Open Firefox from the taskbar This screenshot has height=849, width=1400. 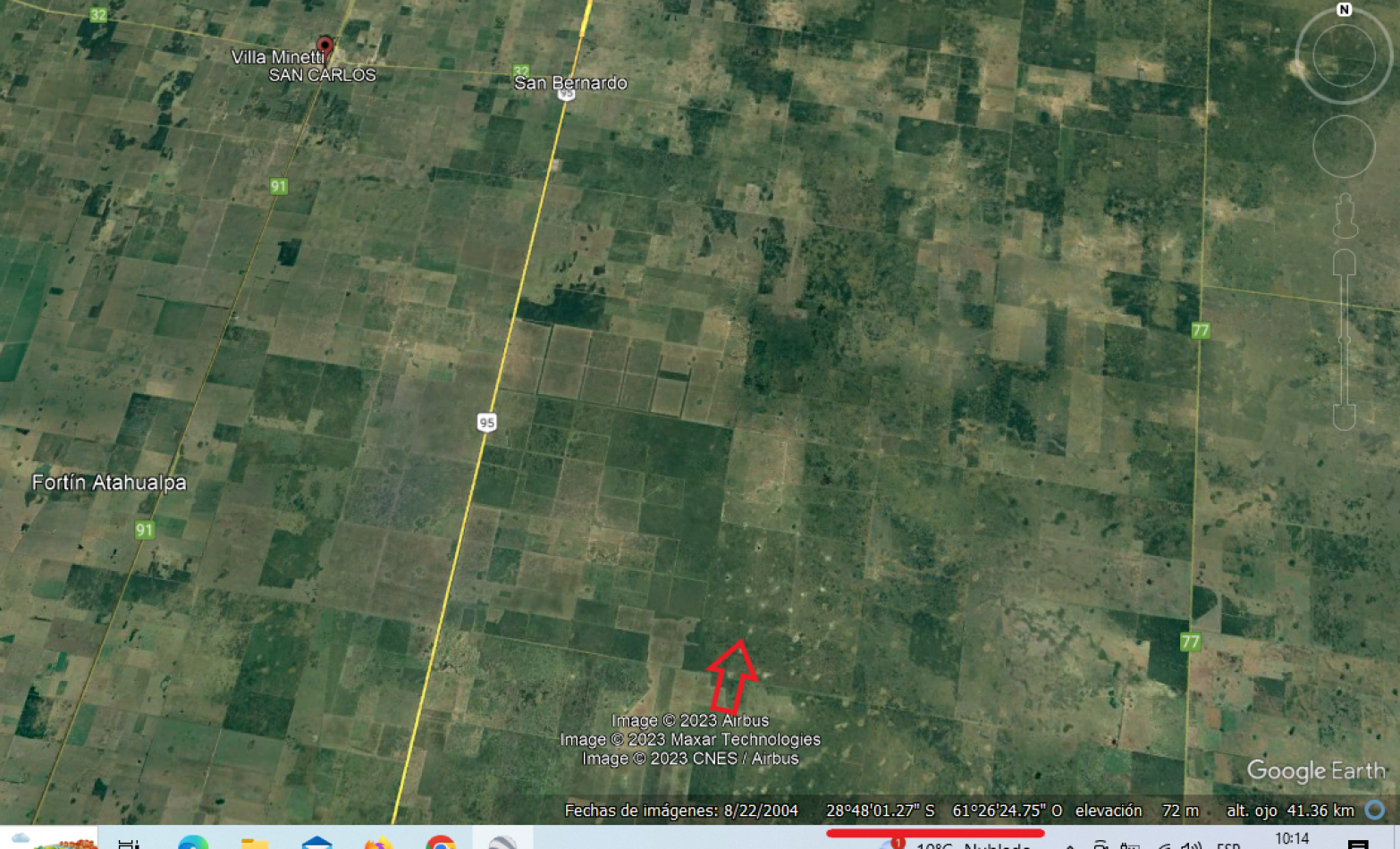[378, 843]
